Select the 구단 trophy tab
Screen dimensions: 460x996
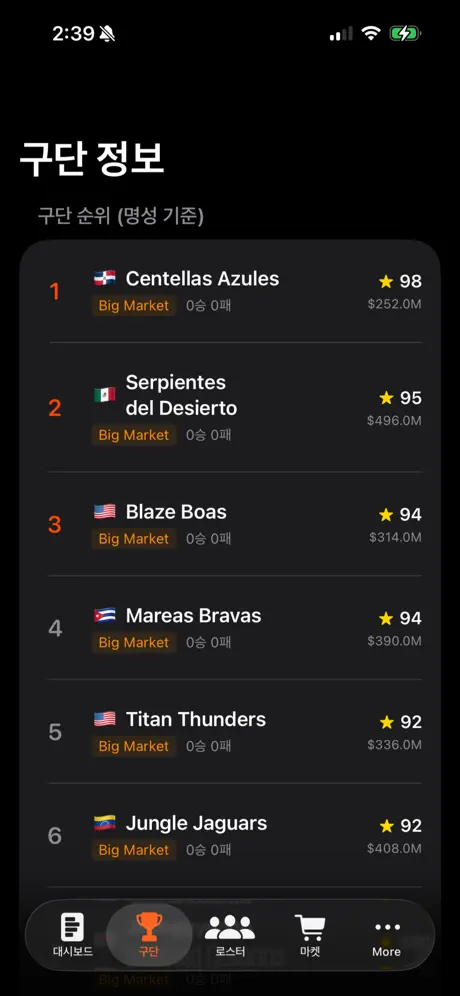[x=149, y=935]
